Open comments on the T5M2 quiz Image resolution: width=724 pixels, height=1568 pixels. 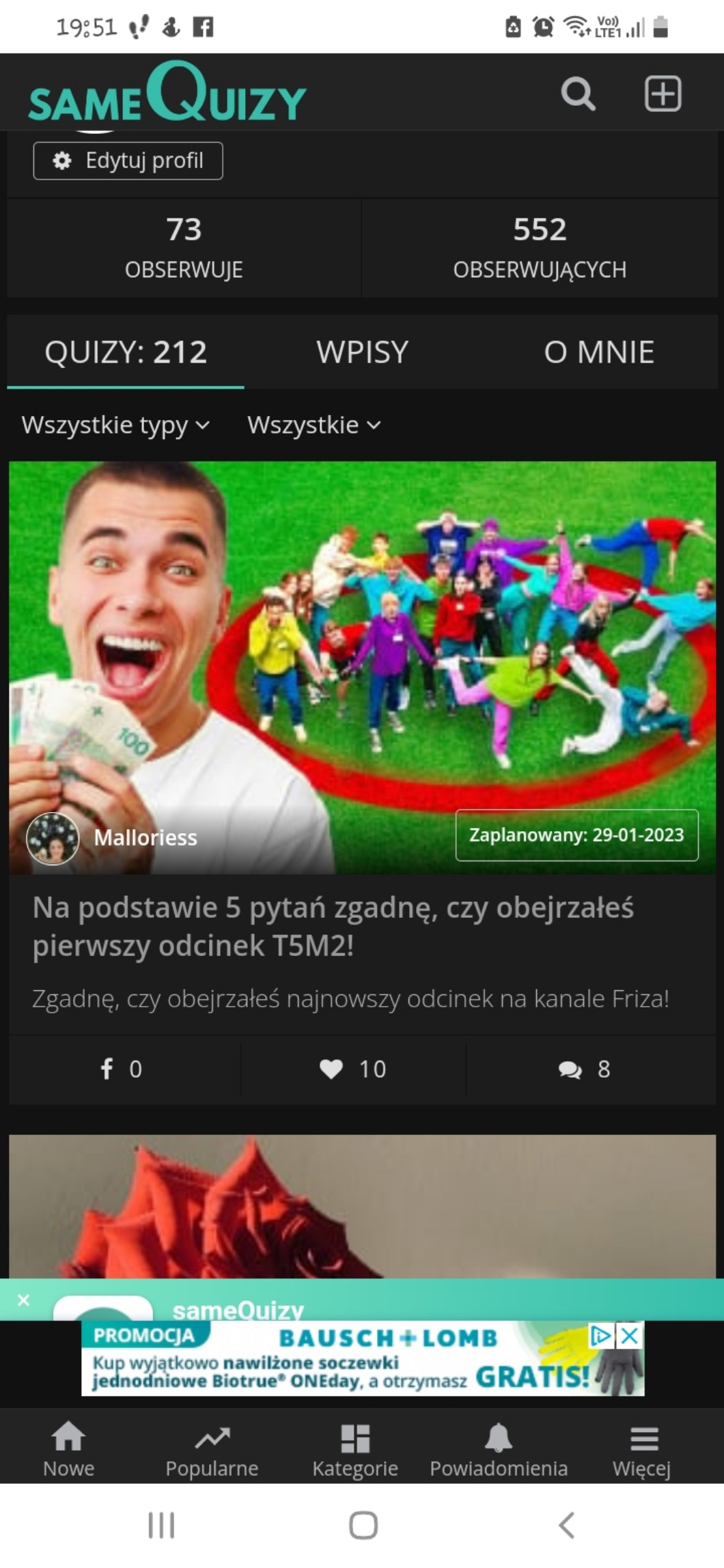click(x=585, y=1069)
